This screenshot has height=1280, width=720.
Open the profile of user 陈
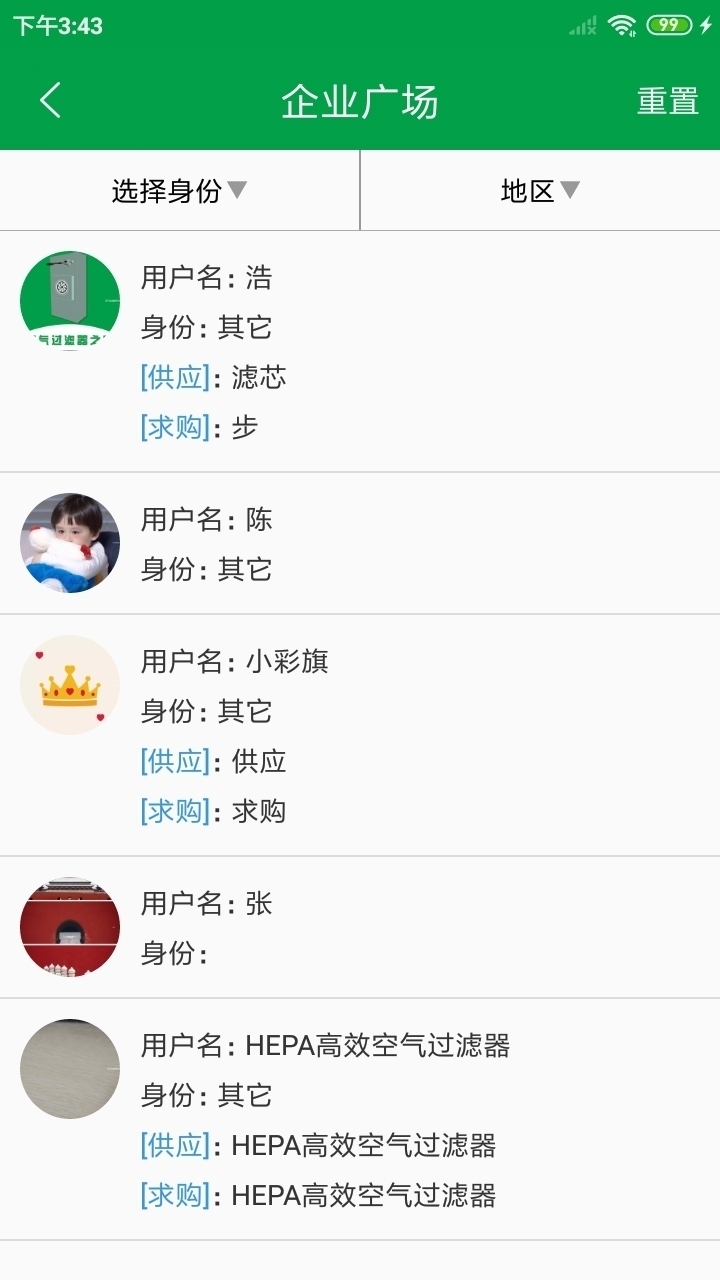click(360, 543)
